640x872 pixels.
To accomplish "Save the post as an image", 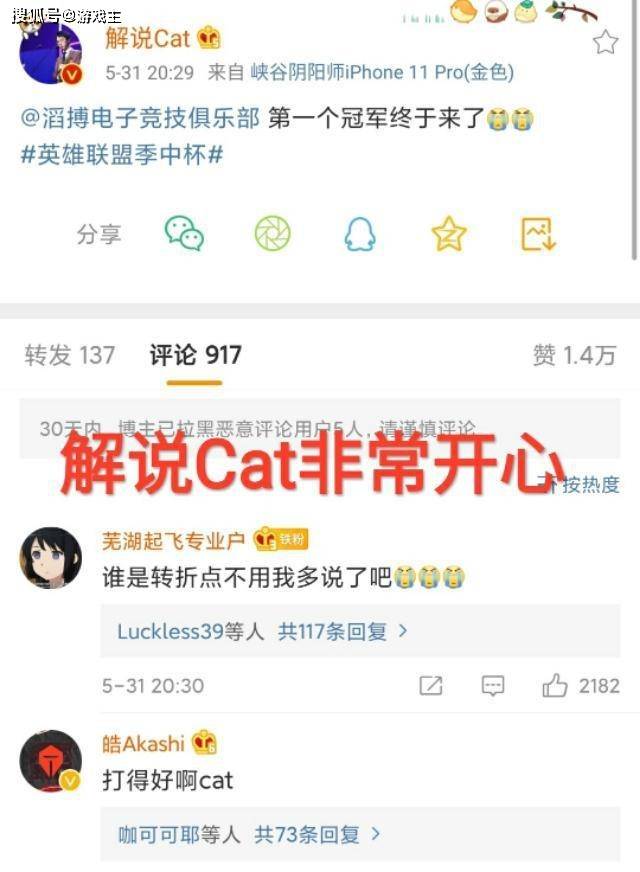I will [537, 234].
